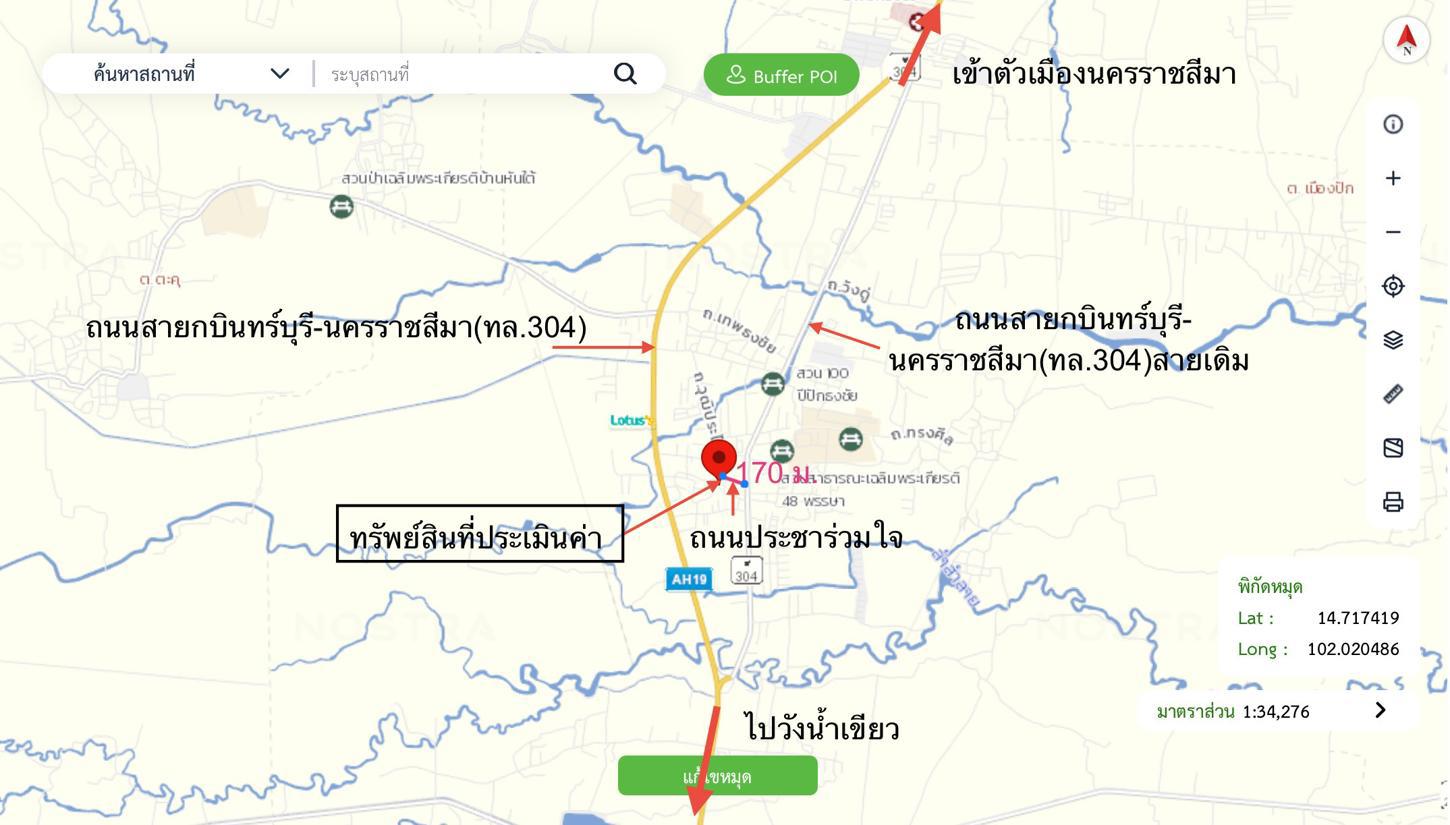This screenshot has height=825, width=1450.
Task: Tap the ระบุสถานที่ place input field
Action: tap(460, 74)
